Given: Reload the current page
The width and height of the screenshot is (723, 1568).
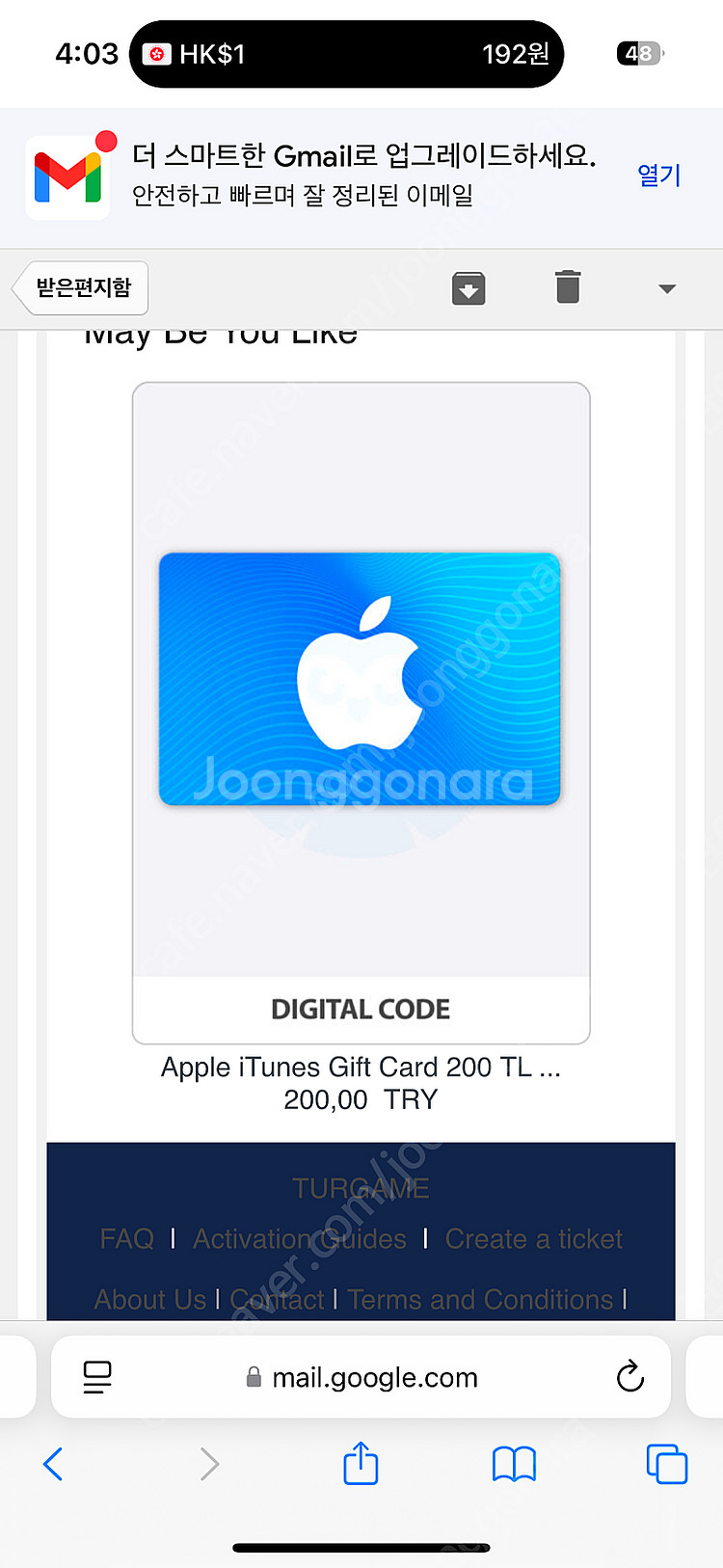Looking at the screenshot, I should click(x=629, y=1377).
